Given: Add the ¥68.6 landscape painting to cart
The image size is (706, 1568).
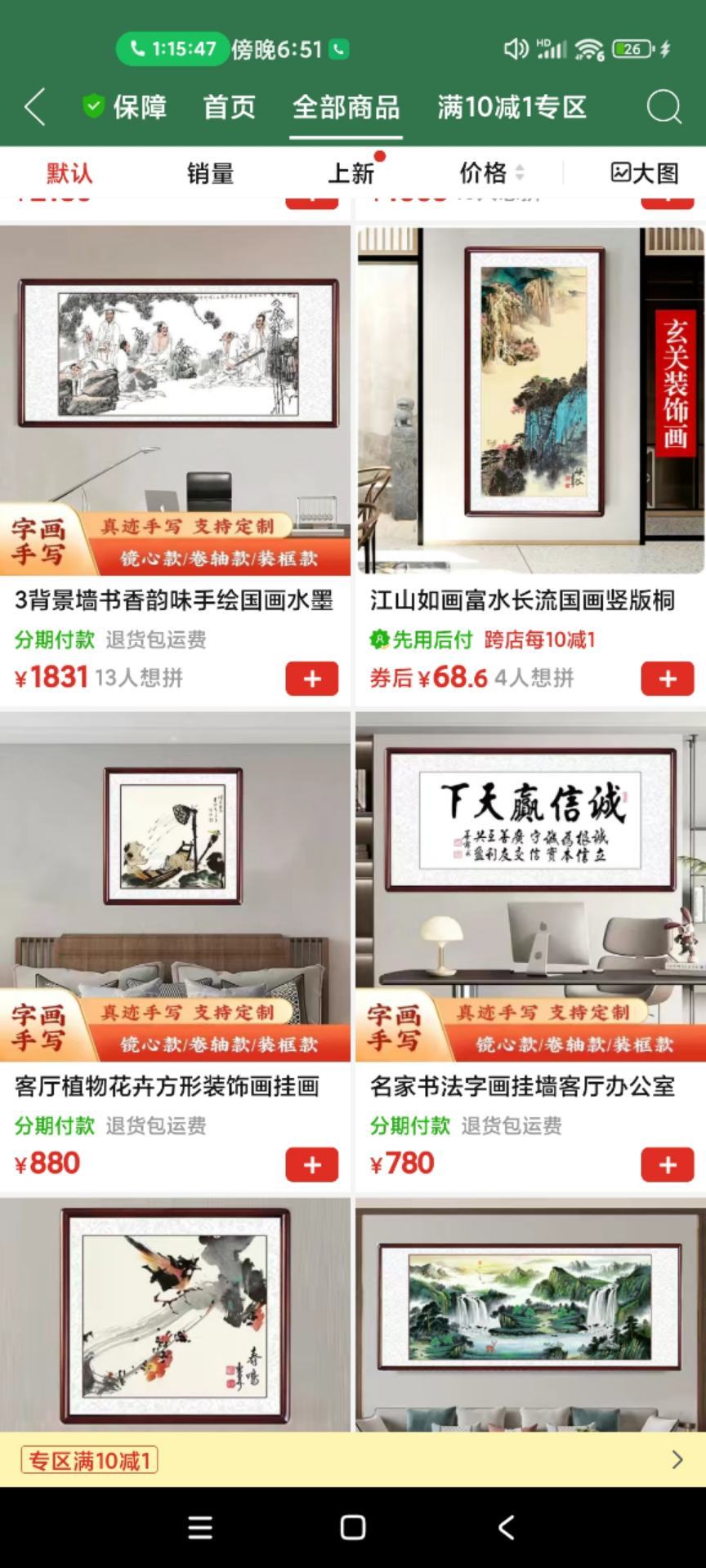Looking at the screenshot, I should [667, 679].
